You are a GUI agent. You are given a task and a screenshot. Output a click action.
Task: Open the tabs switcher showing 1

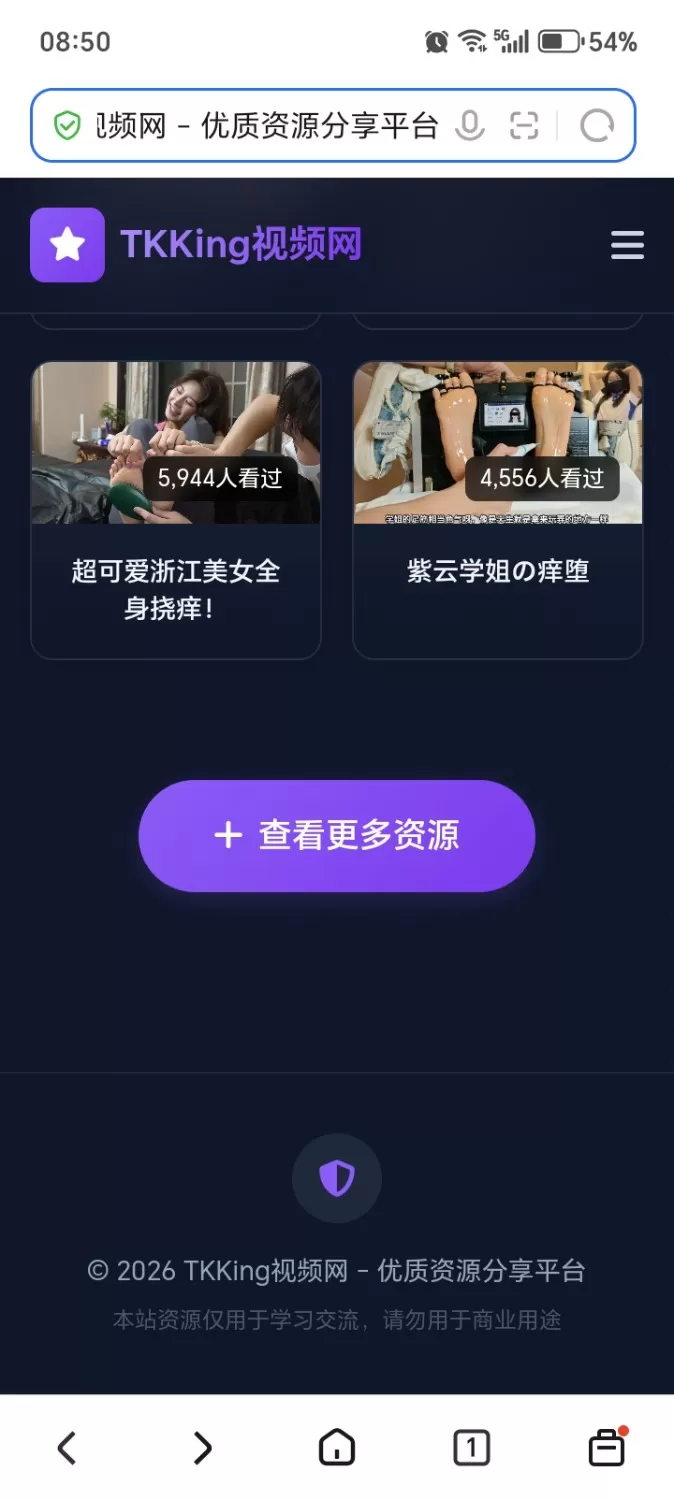click(x=471, y=1447)
